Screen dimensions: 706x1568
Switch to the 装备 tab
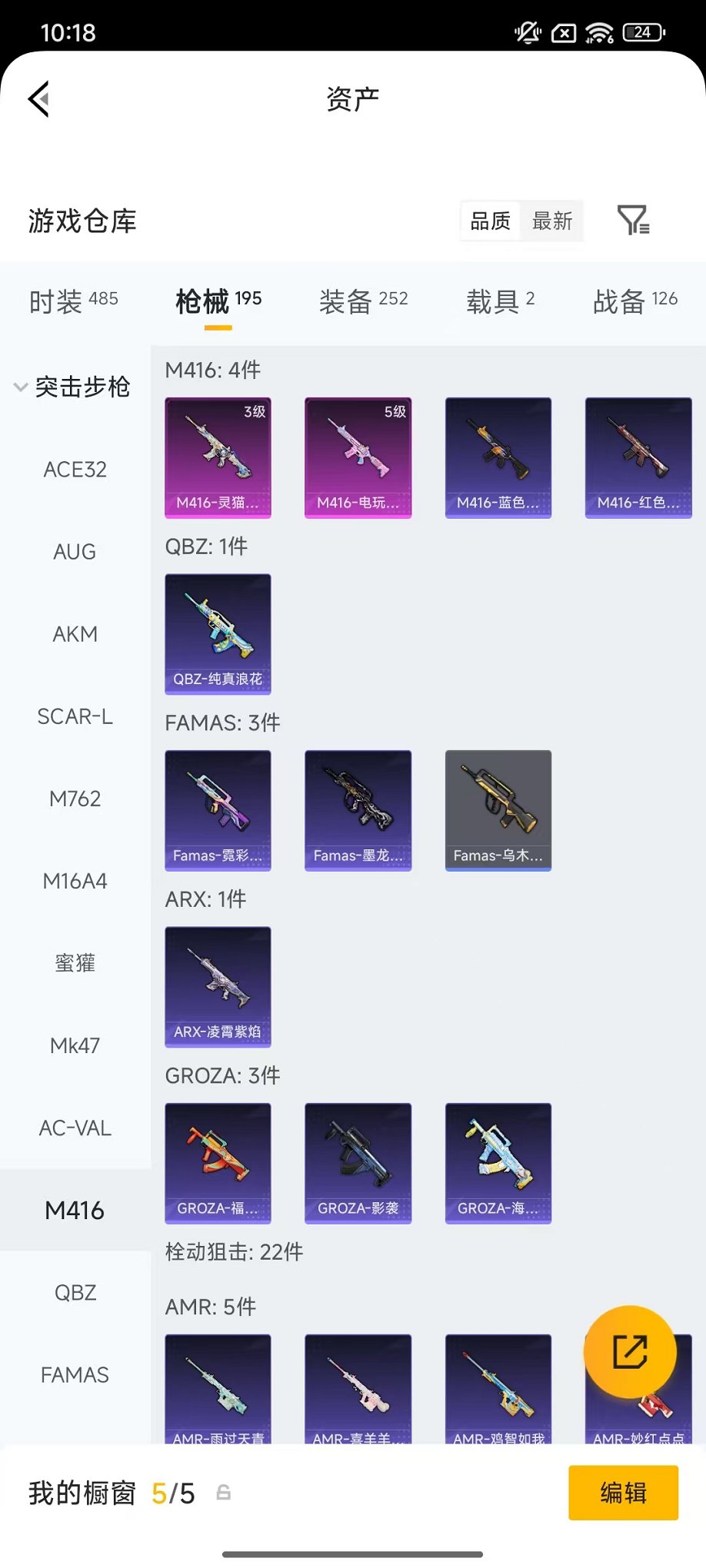tap(363, 301)
